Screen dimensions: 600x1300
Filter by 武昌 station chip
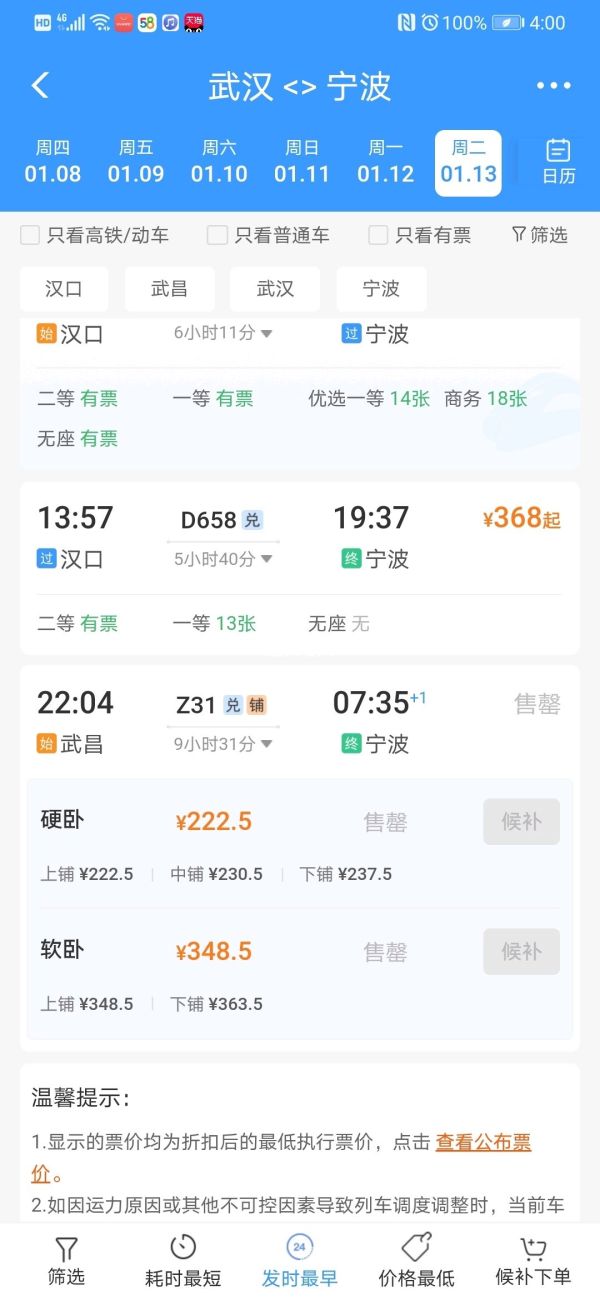tap(169, 289)
